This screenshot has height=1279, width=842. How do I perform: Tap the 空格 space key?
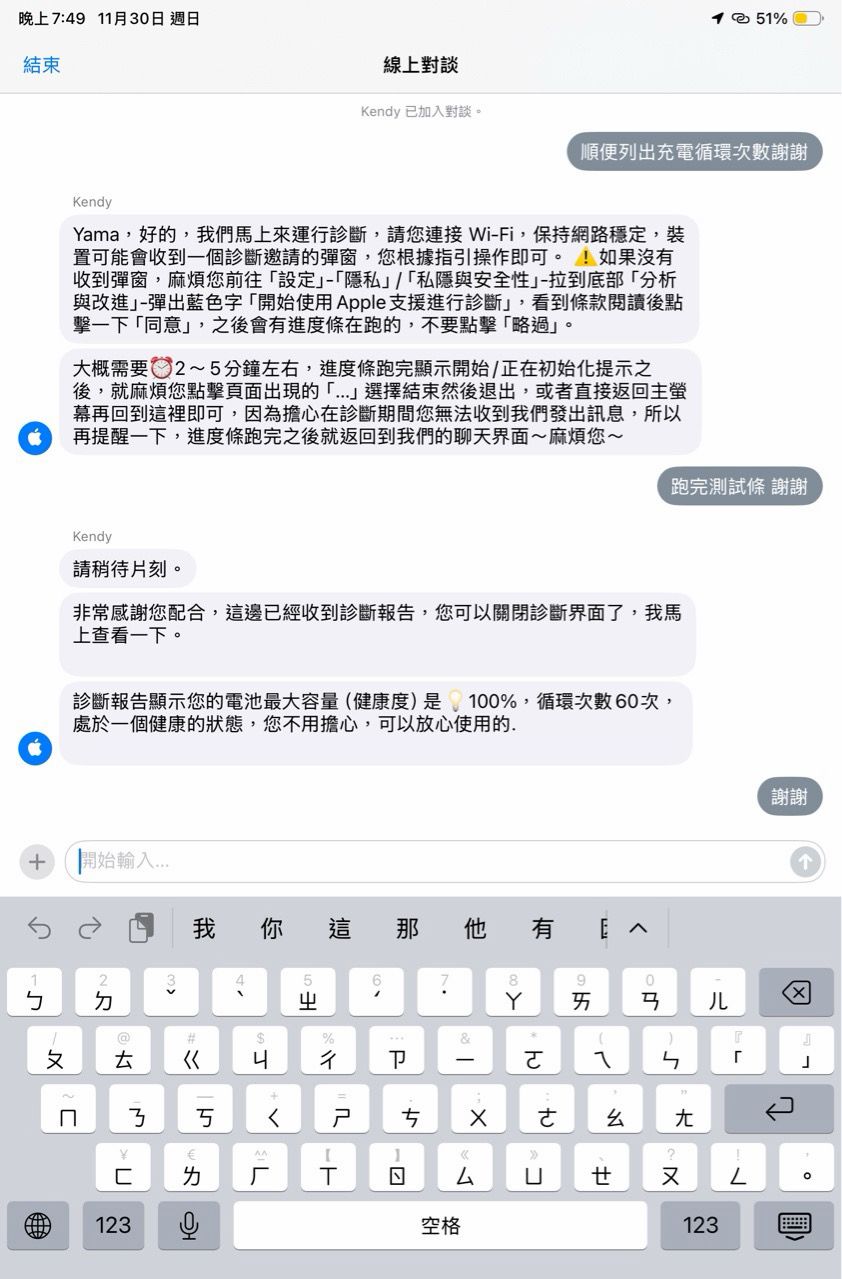point(440,1225)
